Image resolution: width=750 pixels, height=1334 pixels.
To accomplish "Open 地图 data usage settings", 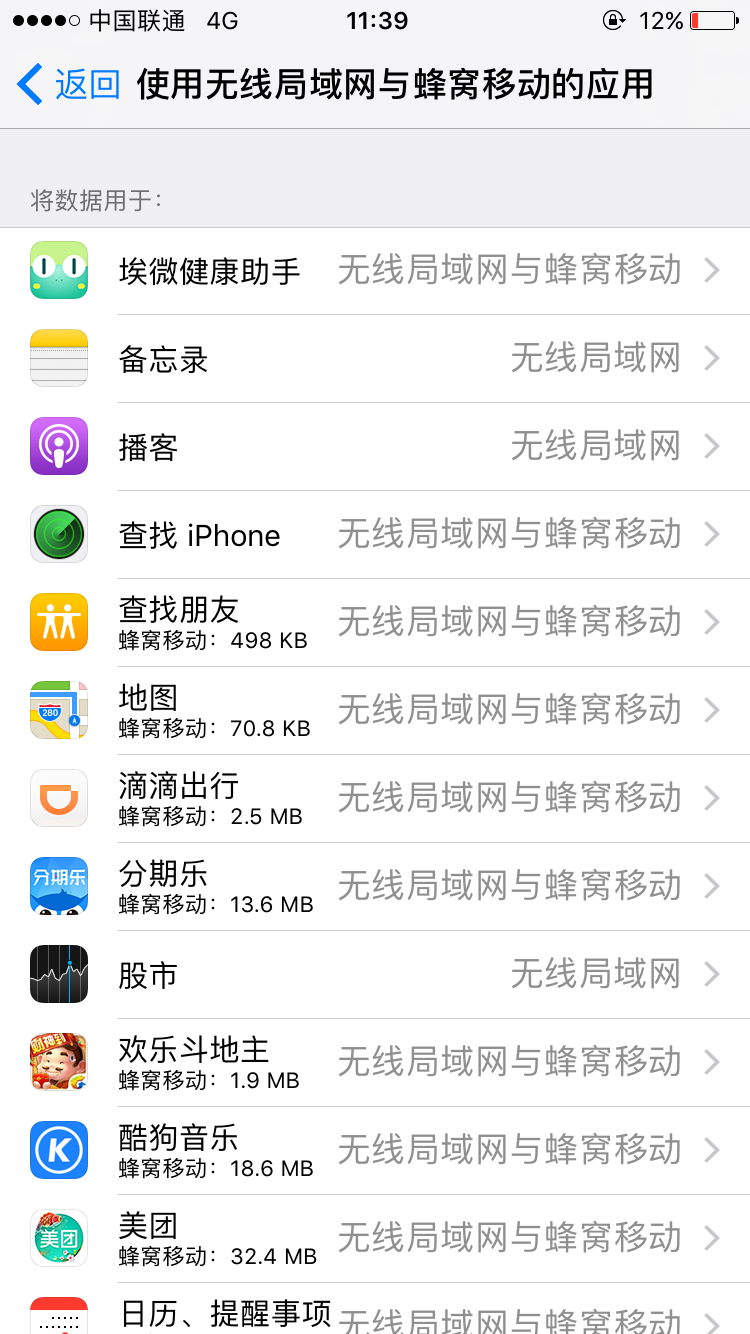I will tap(375, 711).
